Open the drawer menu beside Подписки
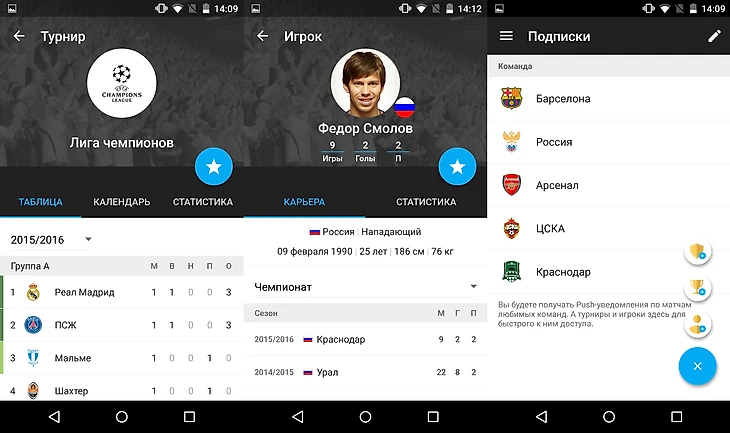Screen dimensions: 730x433 (x=506, y=36)
